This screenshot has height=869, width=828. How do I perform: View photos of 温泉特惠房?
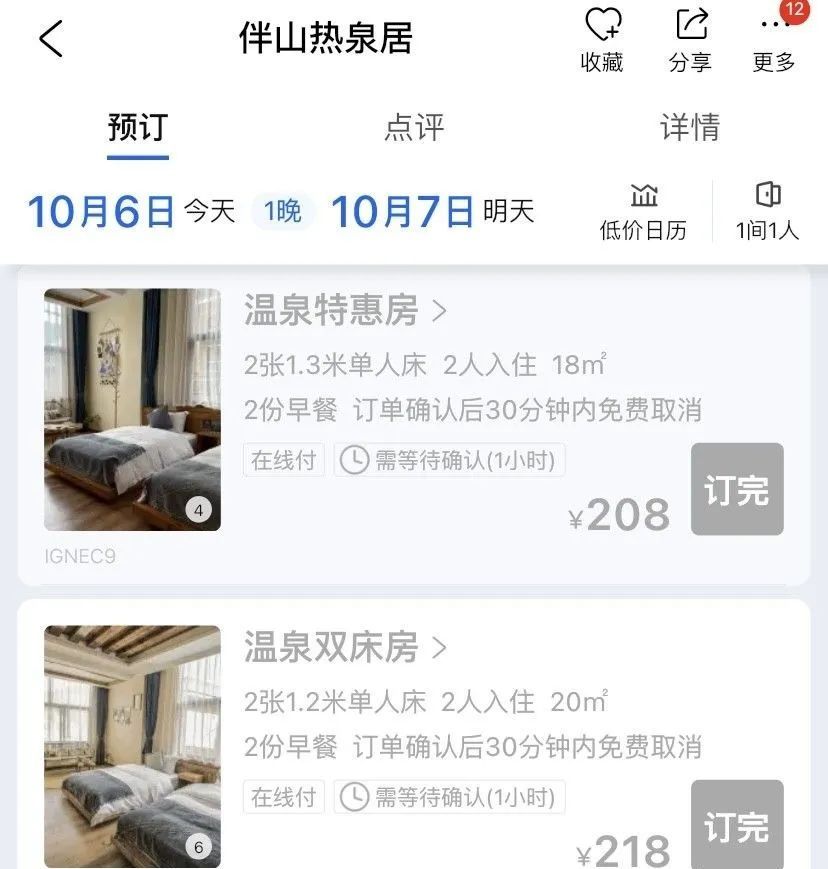coord(132,409)
